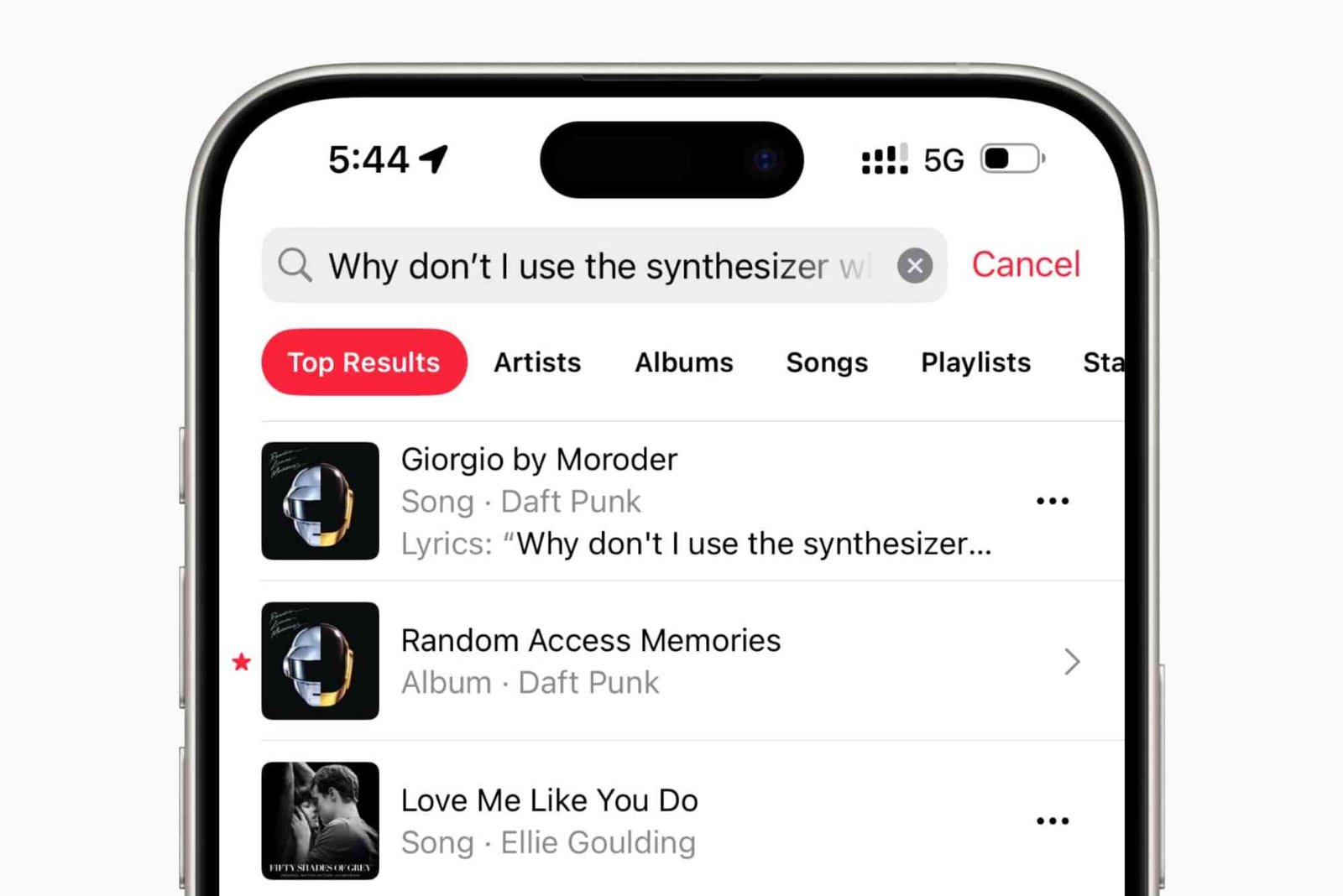Cancel the search

[x=1025, y=264]
